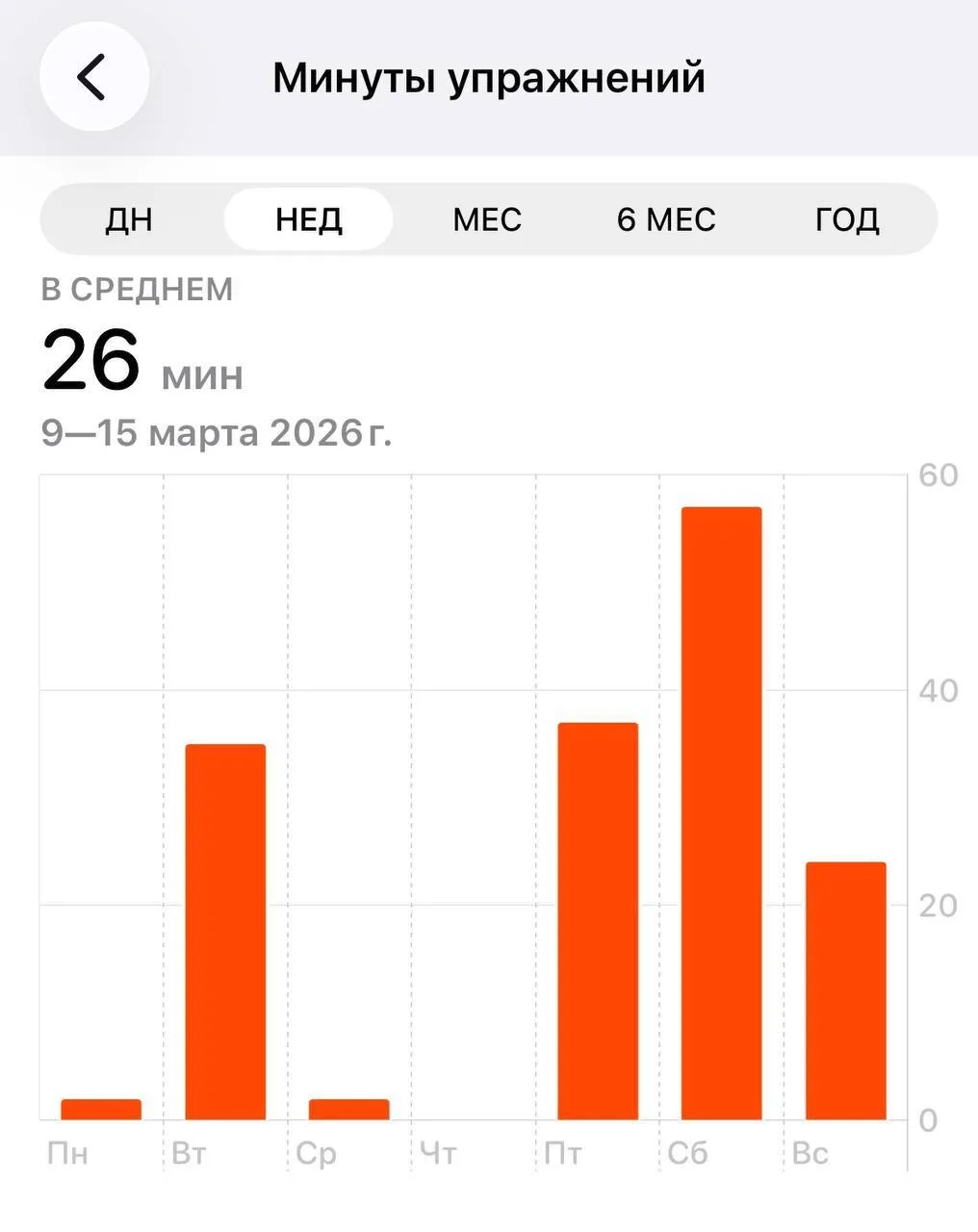Tap the Пт exercise bar
978x1232 pixels.
pos(598,921)
